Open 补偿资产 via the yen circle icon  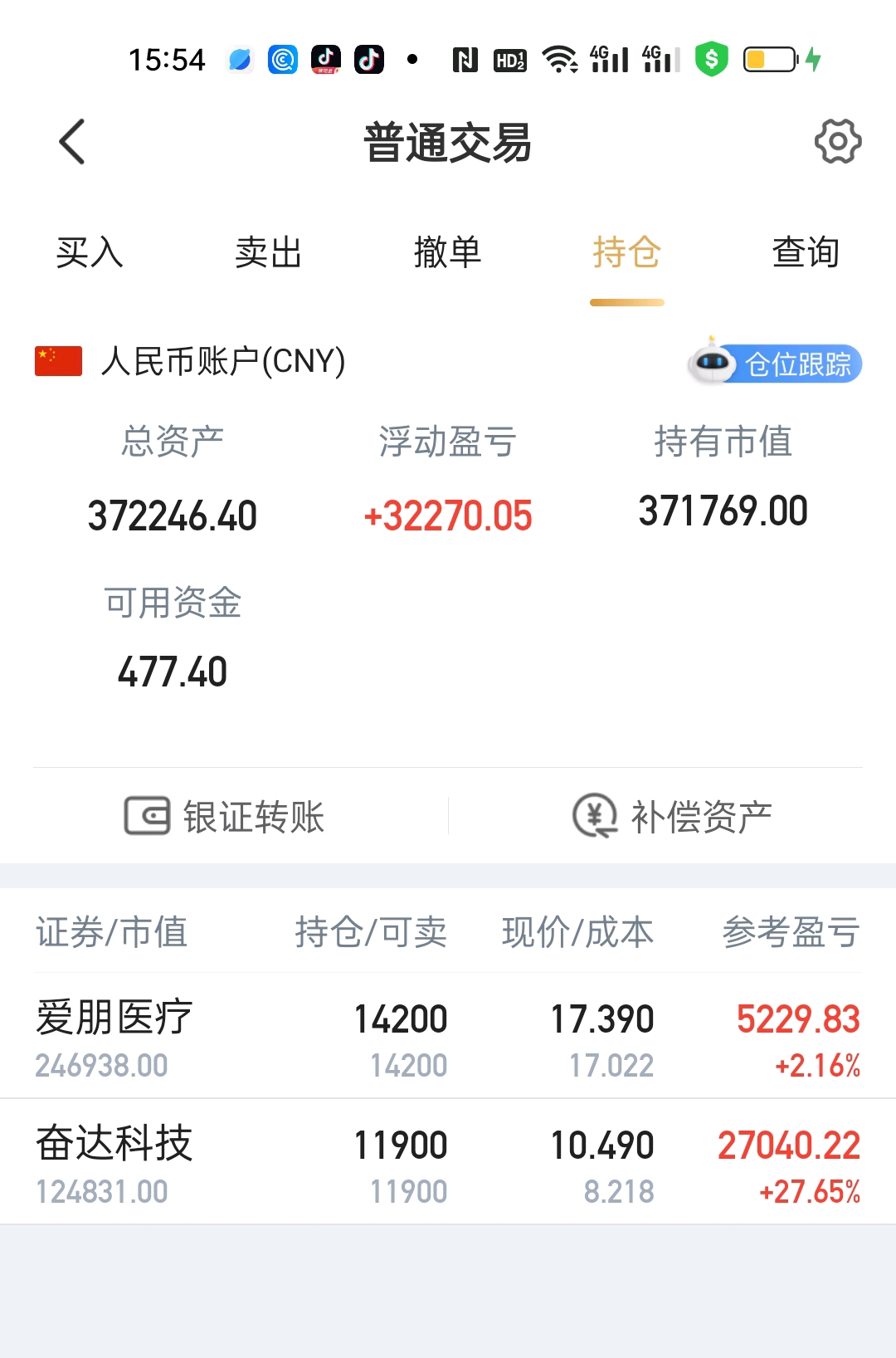click(596, 816)
